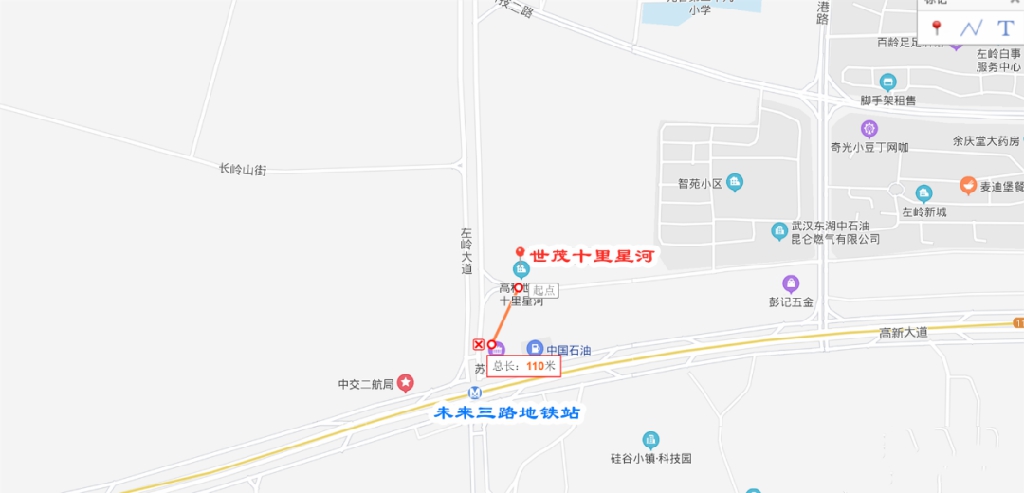Viewport: 1024px width, 493px height.
Task: Open the 智苑小区 place marker
Action: 735,182
